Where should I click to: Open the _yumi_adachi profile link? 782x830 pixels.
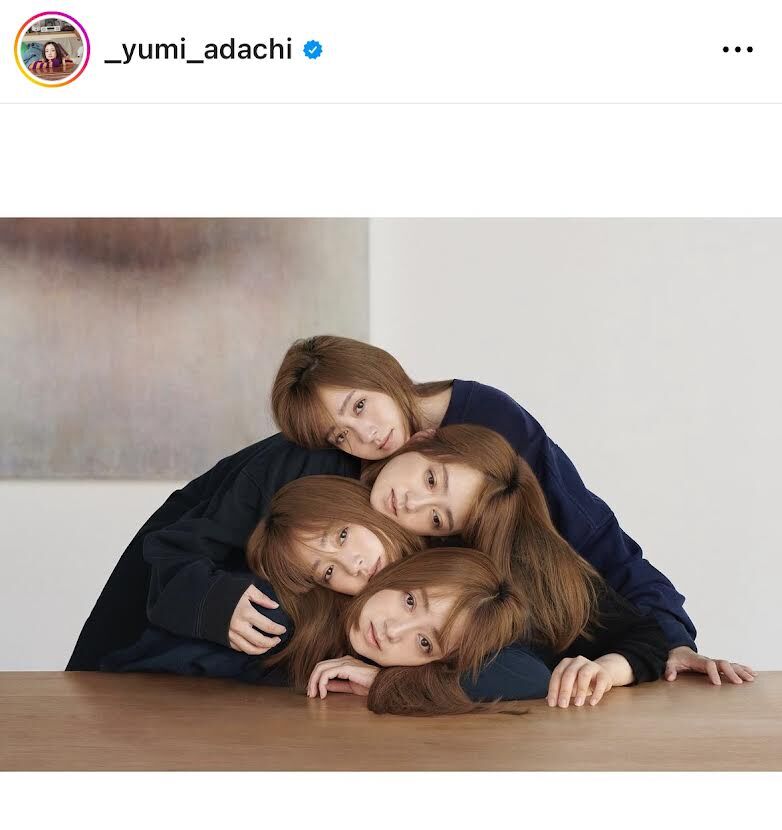click(x=198, y=49)
